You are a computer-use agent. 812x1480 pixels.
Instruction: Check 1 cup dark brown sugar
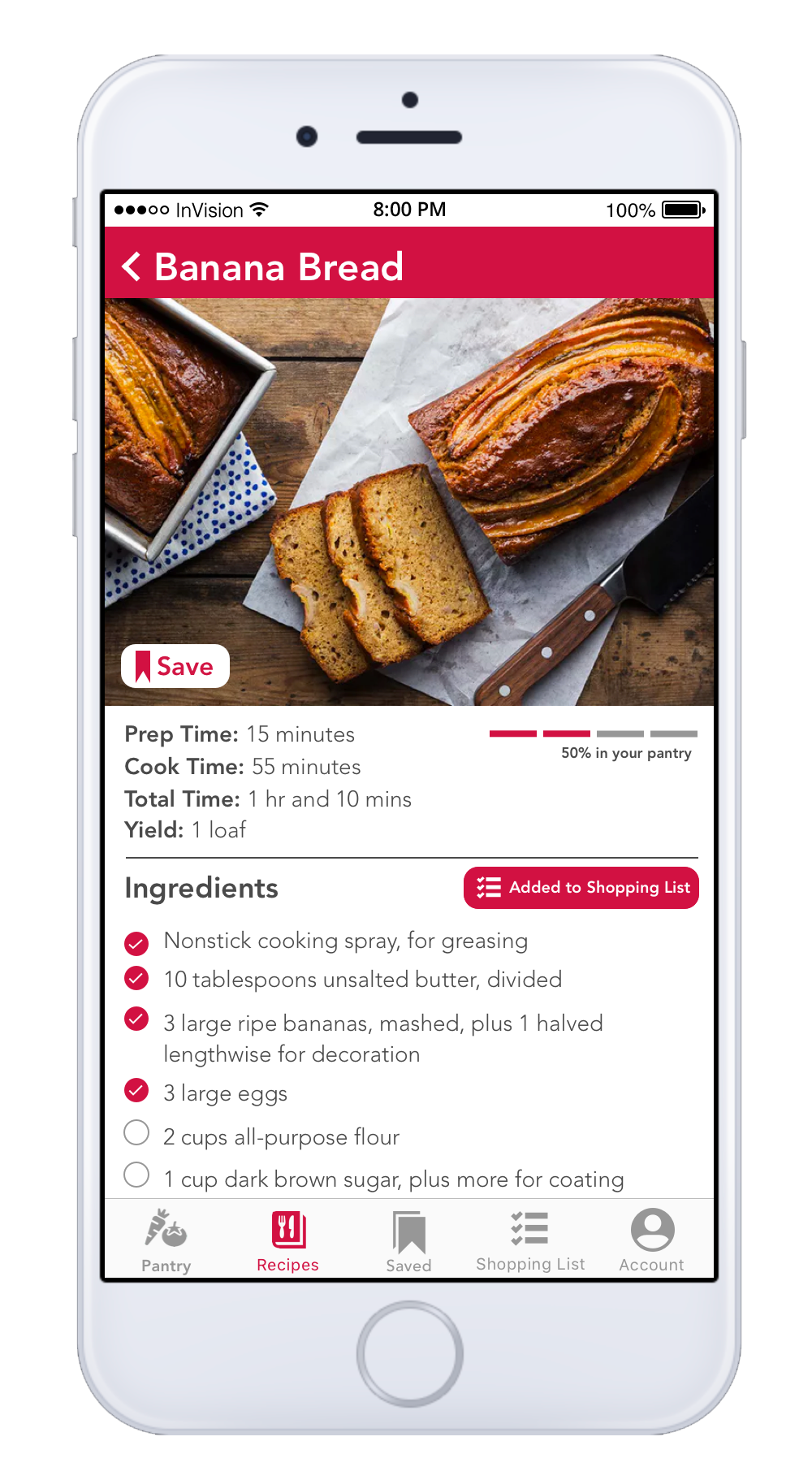click(x=136, y=1175)
